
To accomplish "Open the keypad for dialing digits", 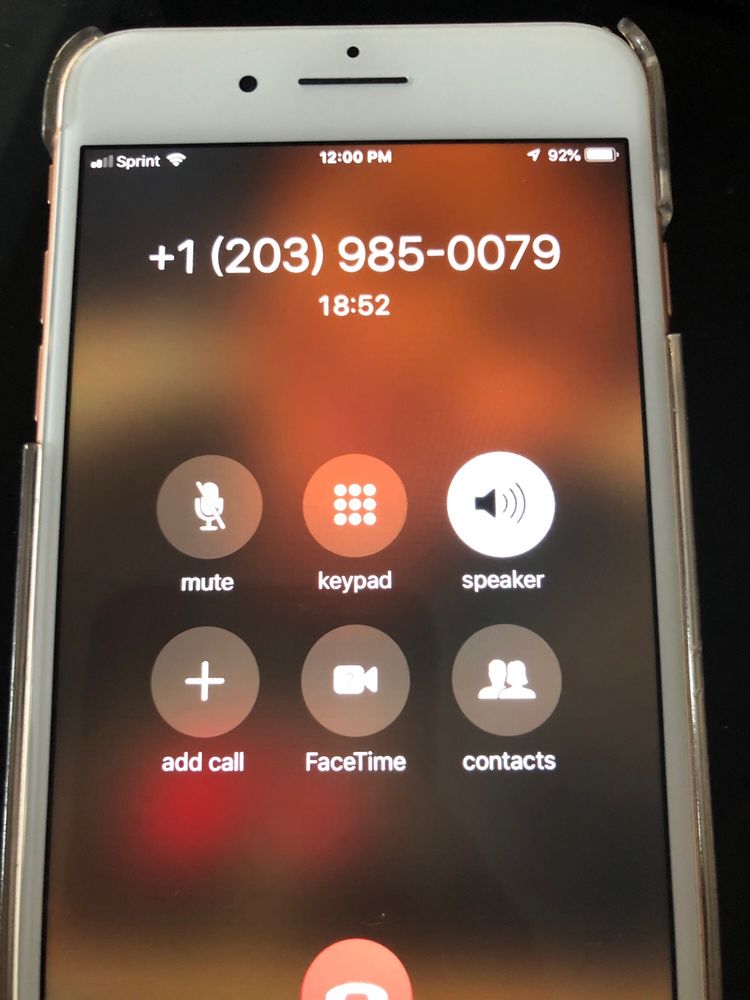I will point(355,505).
